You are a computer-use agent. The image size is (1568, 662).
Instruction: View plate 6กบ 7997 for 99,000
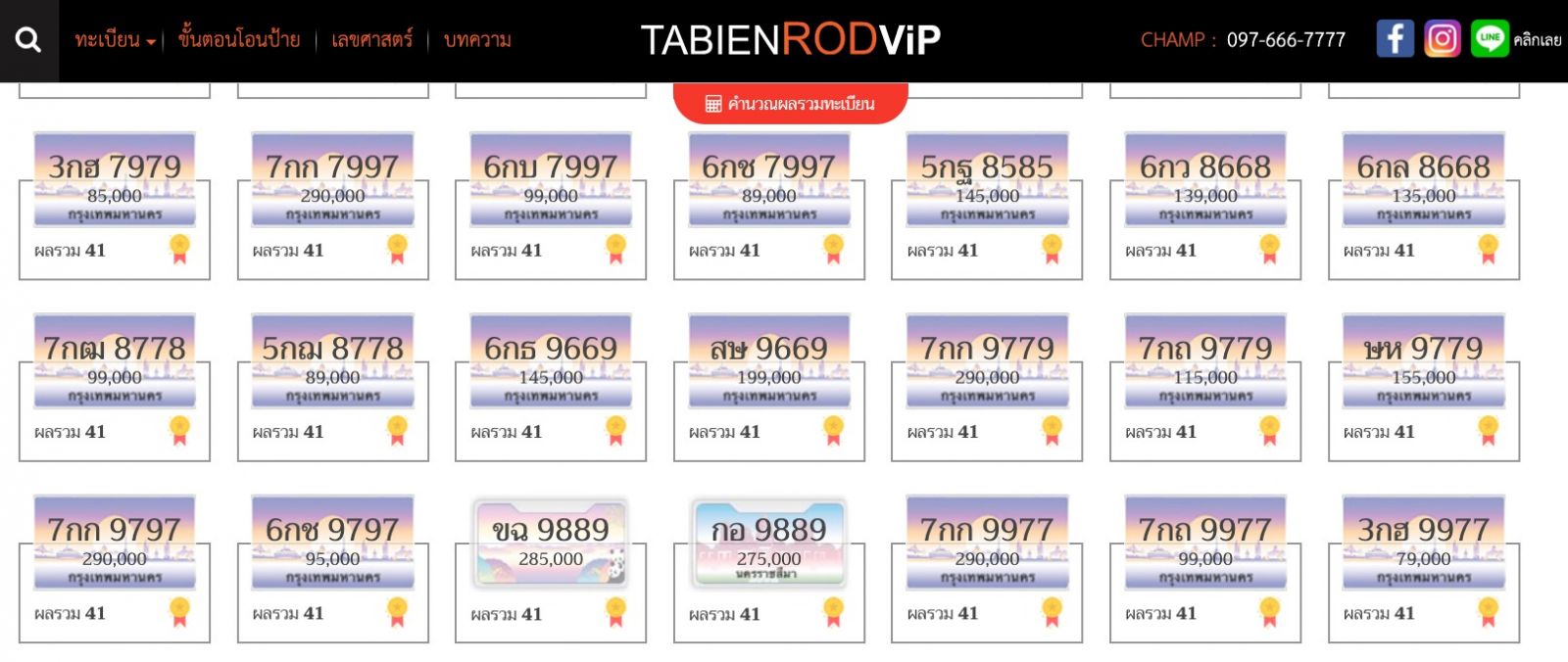click(551, 181)
